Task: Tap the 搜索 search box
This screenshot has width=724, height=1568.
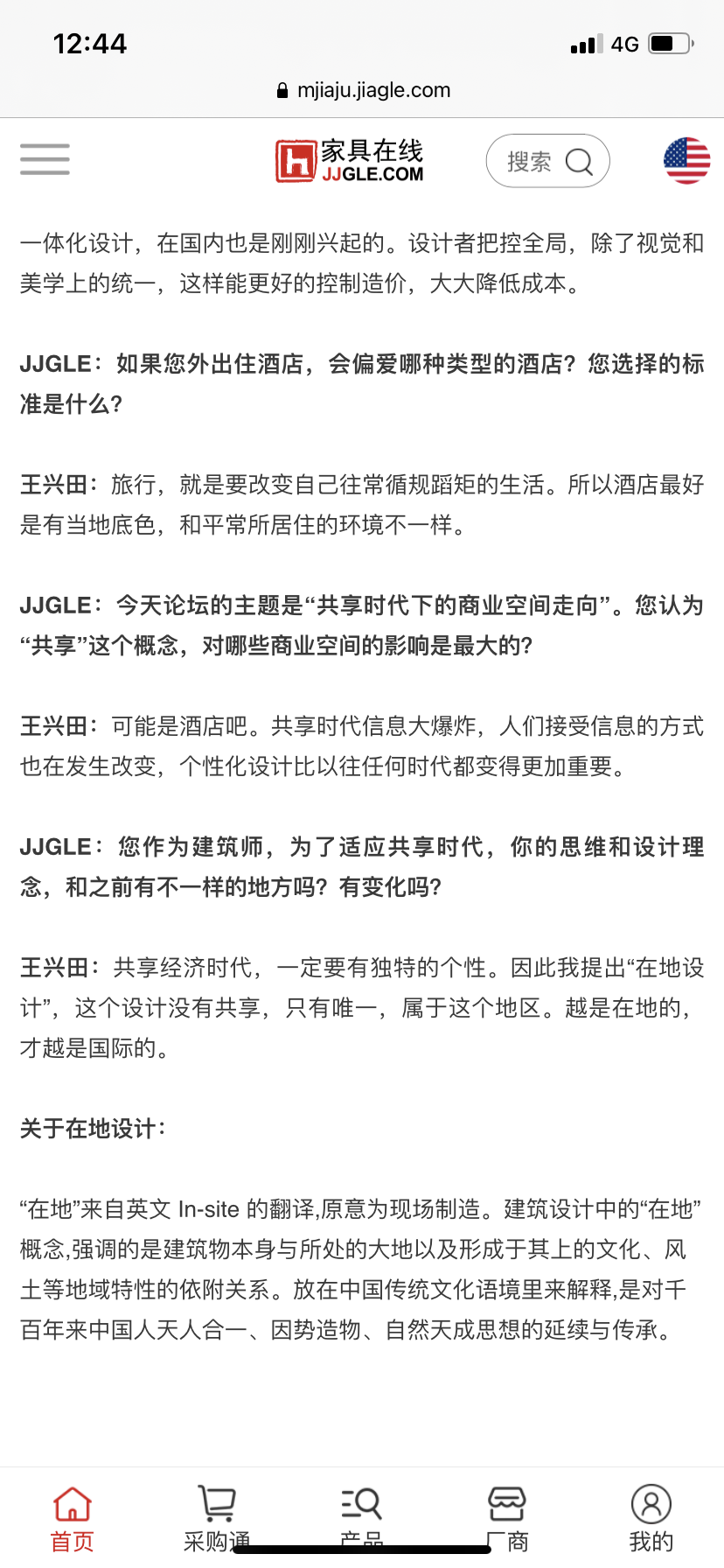Action: click(547, 161)
